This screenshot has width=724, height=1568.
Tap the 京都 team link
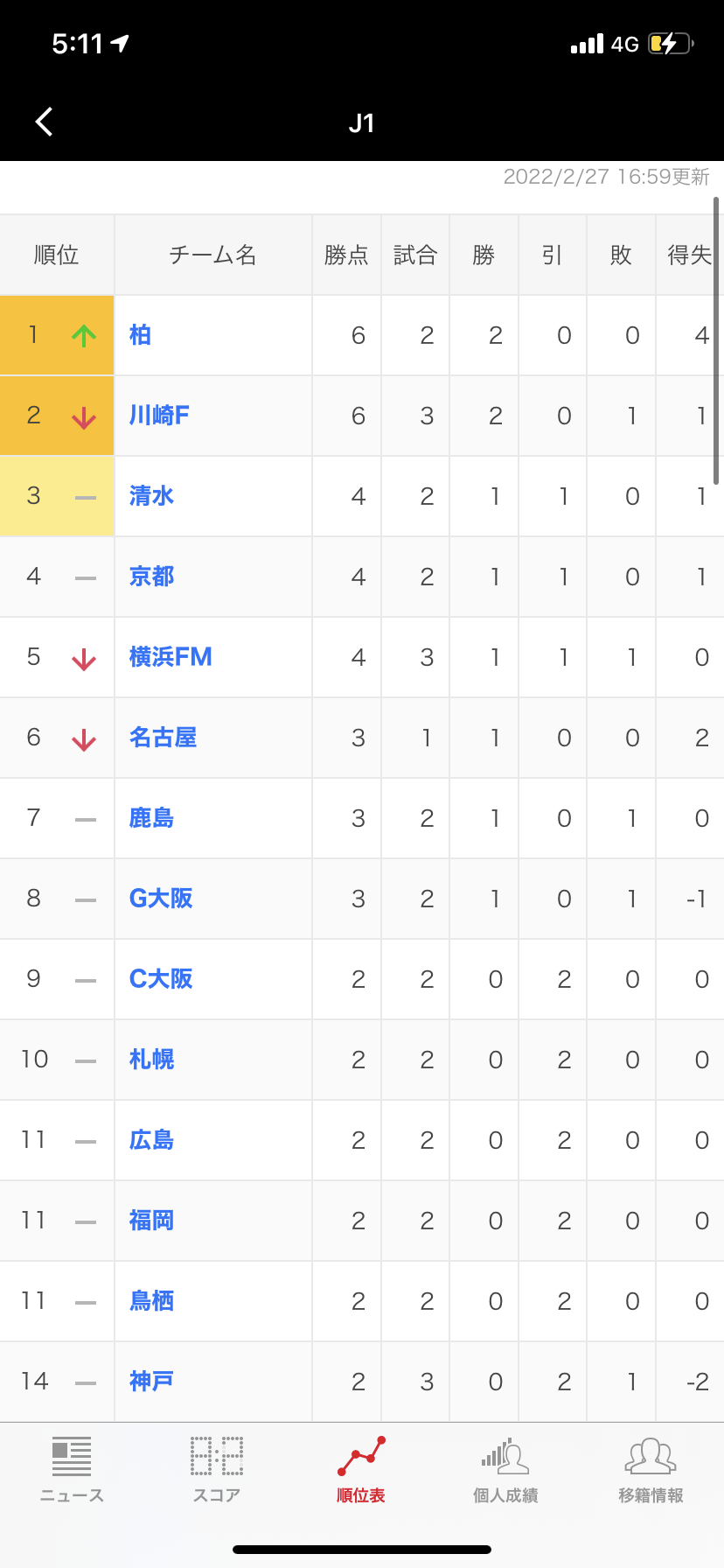coord(151,577)
